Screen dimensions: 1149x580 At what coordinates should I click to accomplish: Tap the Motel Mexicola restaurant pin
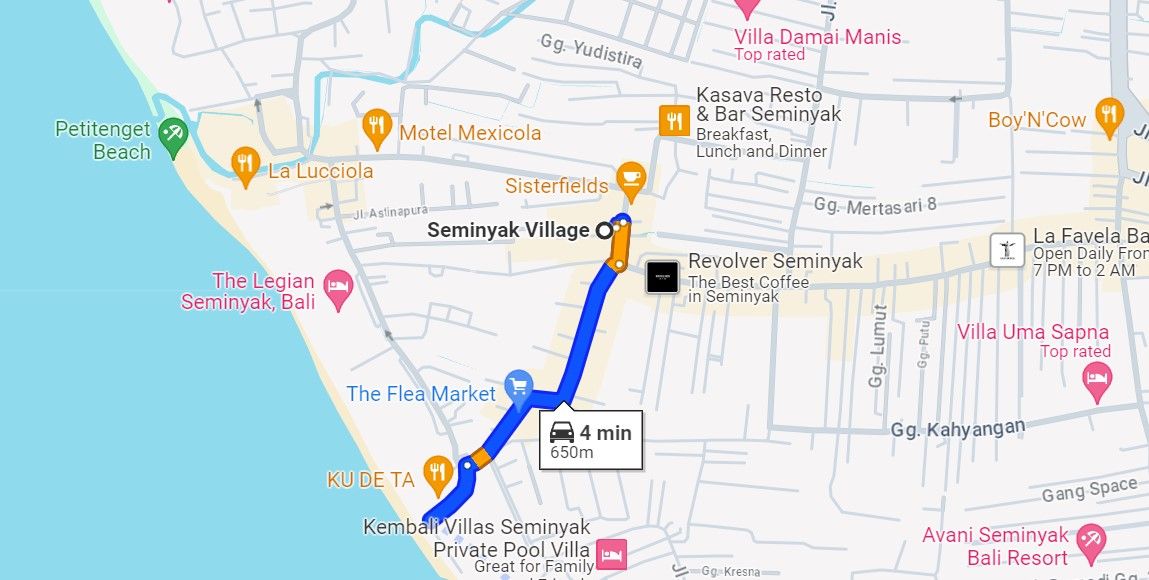click(377, 126)
